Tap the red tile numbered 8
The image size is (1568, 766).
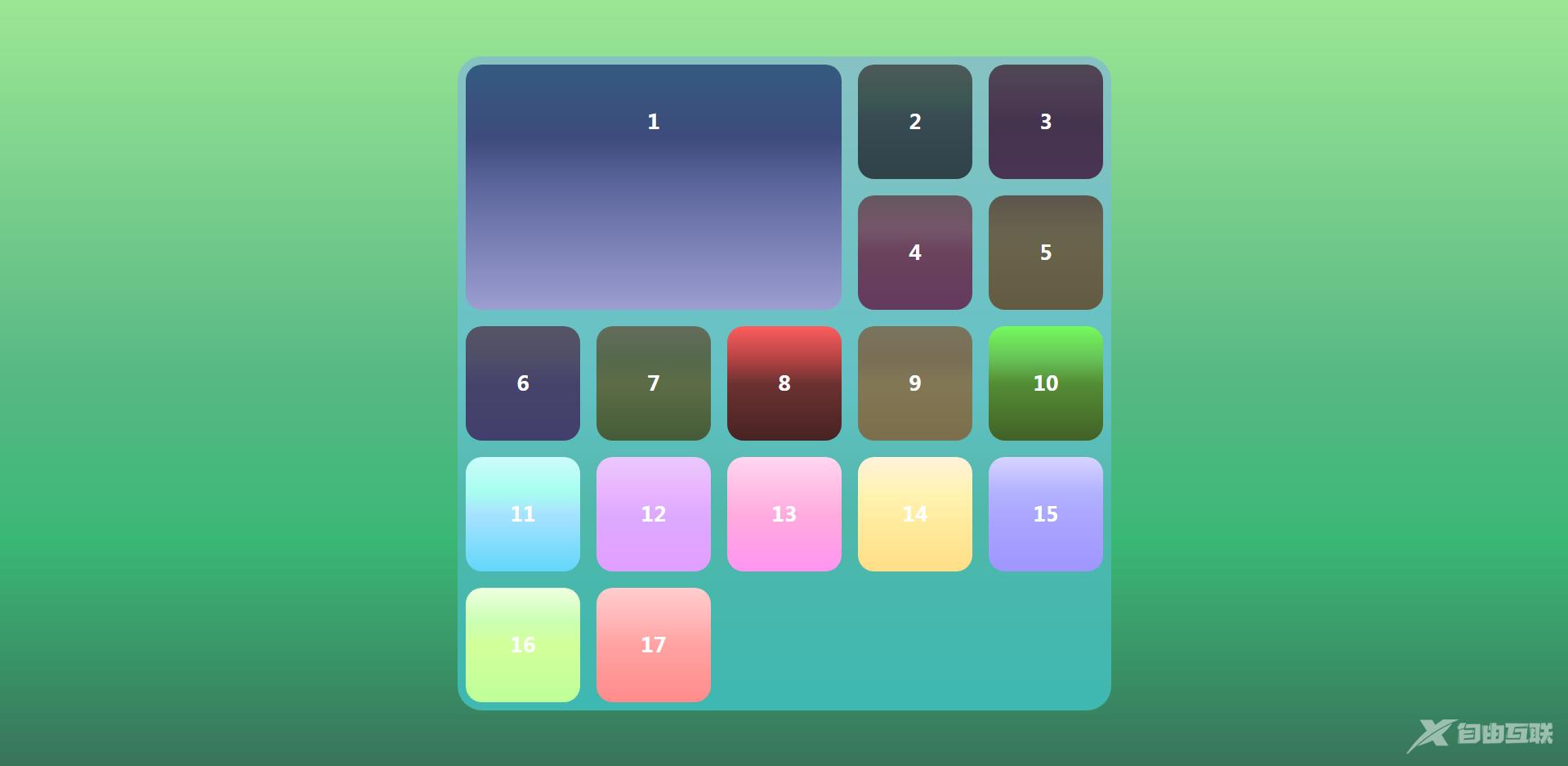(x=784, y=383)
